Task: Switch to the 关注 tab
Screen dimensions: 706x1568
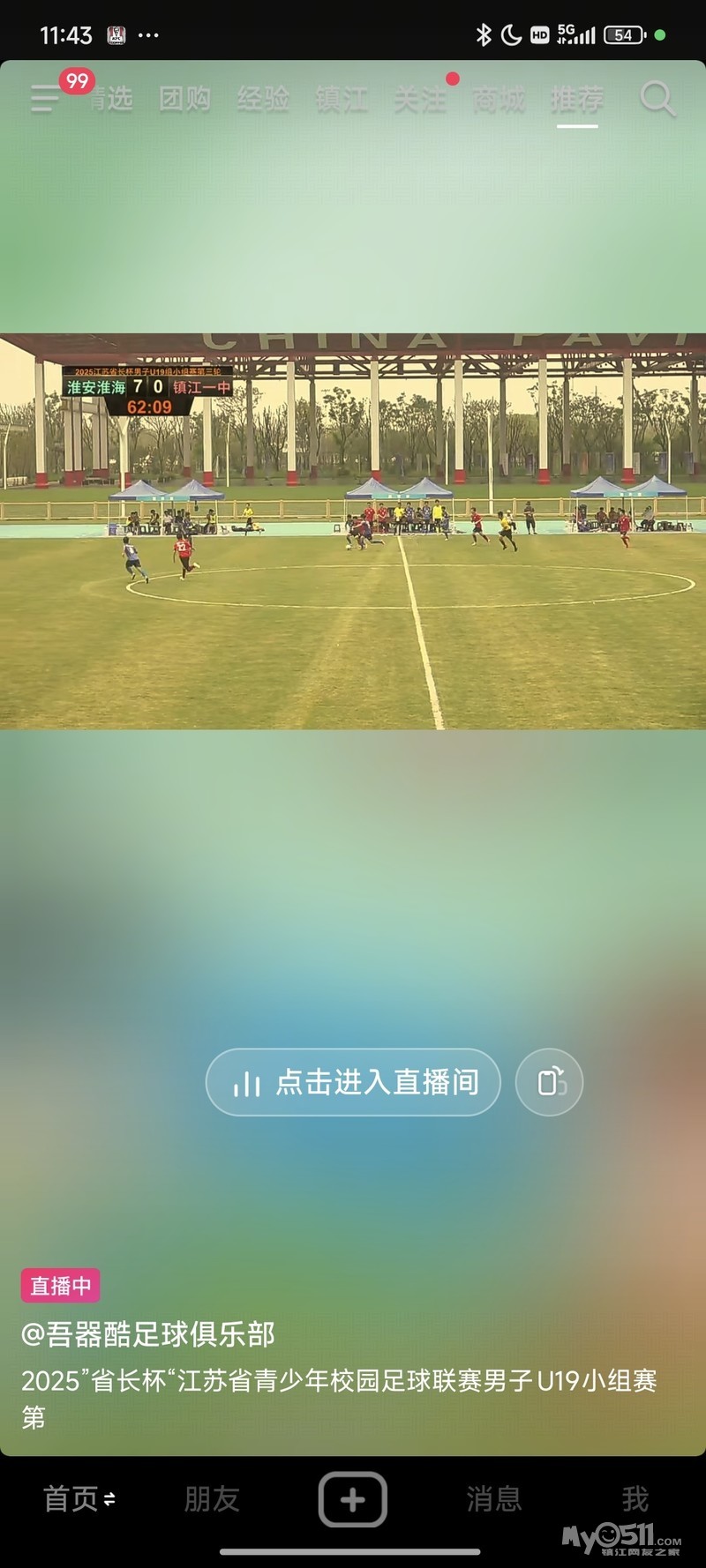Action: pos(420,99)
